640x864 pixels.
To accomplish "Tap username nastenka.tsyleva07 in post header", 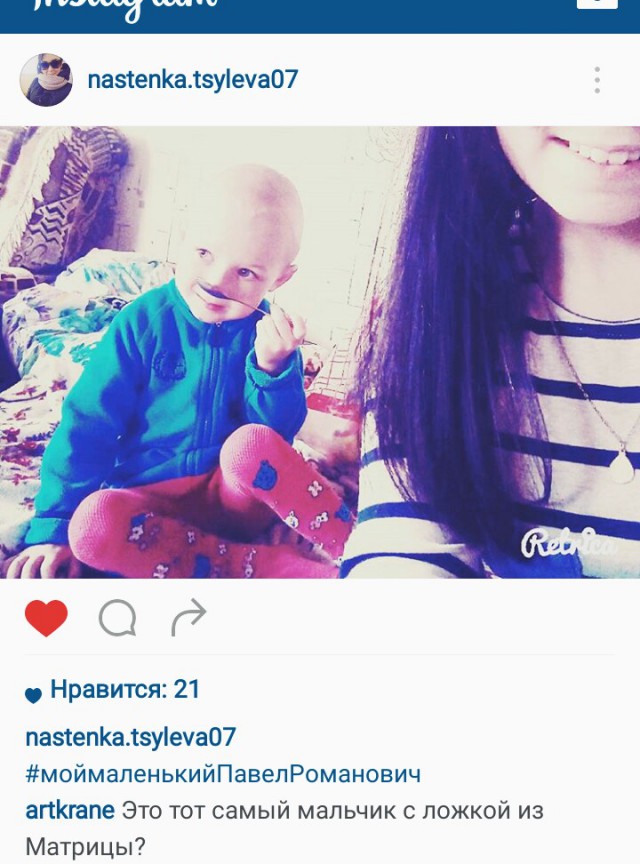I will pos(193,80).
